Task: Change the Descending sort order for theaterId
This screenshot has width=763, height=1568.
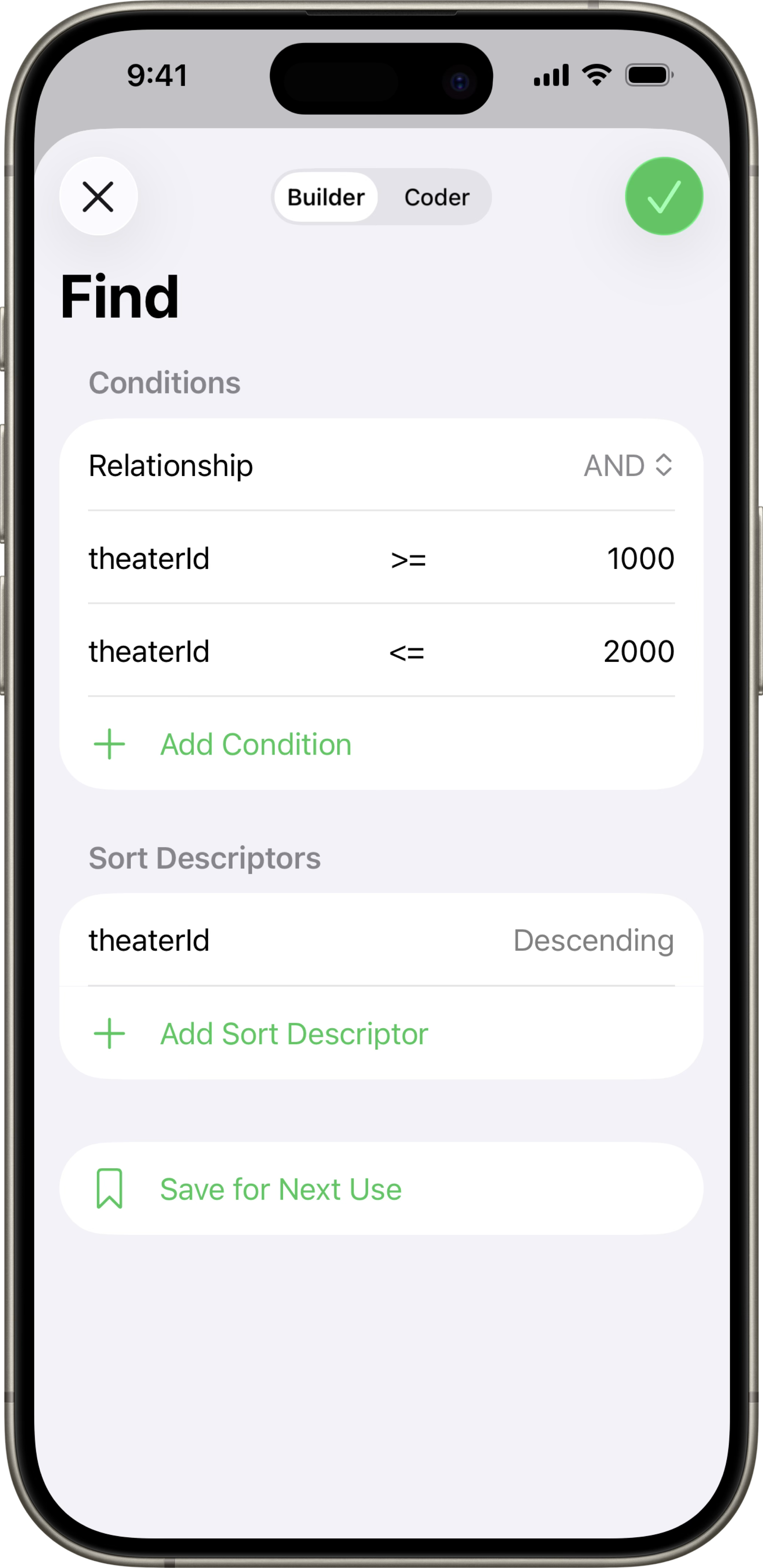Action: pos(593,940)
